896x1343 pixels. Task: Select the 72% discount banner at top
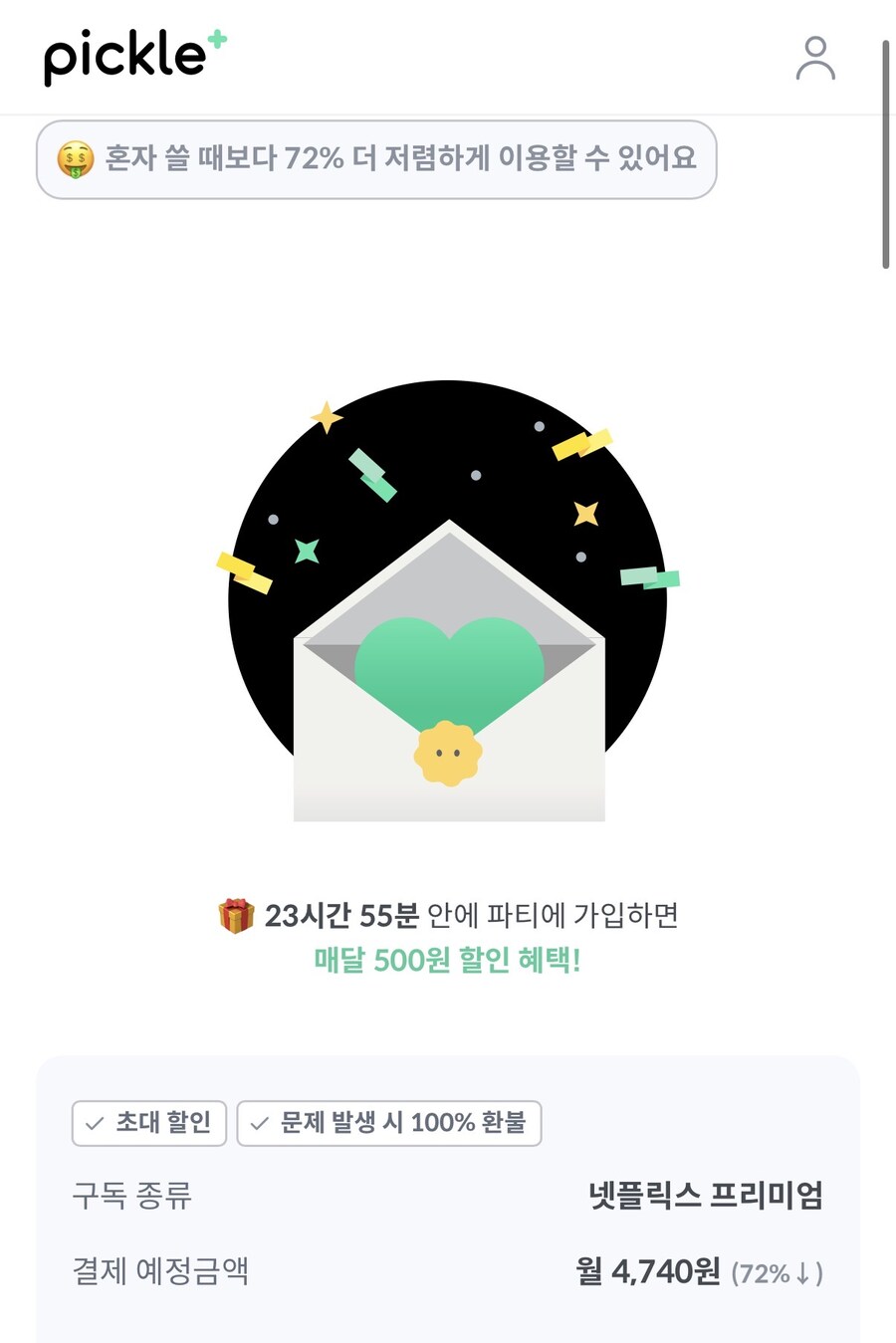376,160
